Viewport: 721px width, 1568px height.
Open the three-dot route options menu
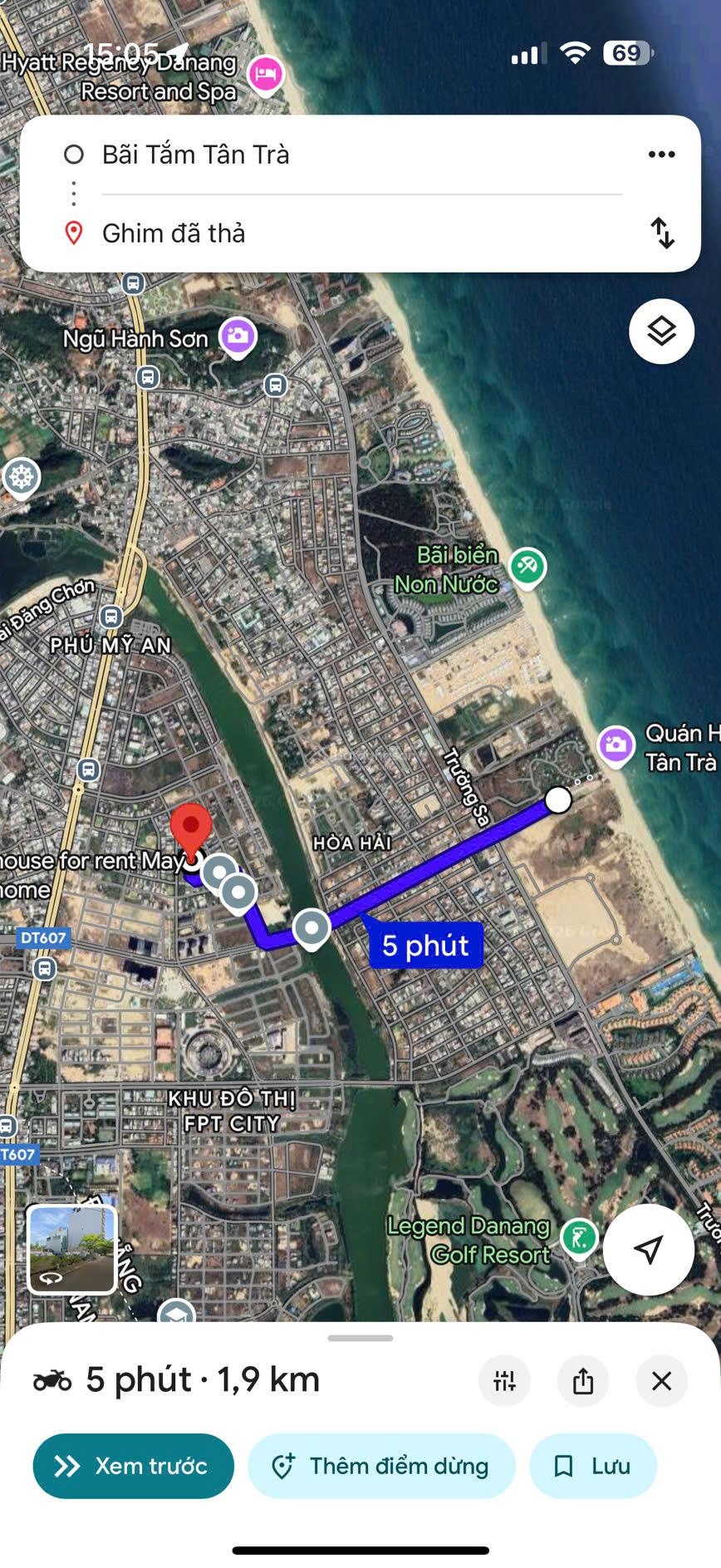[661, 155]
